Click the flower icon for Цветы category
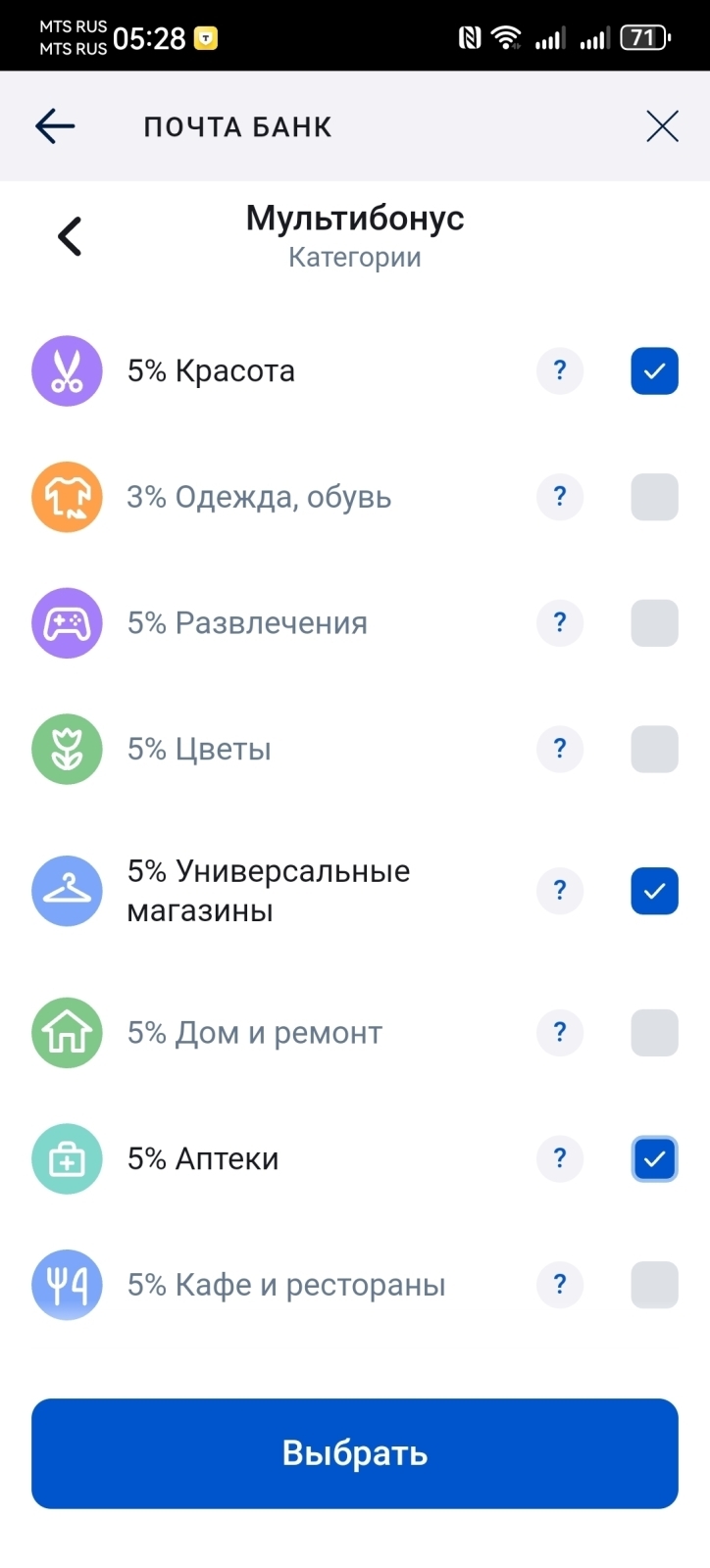710x1568 pixels. [67, 749]
